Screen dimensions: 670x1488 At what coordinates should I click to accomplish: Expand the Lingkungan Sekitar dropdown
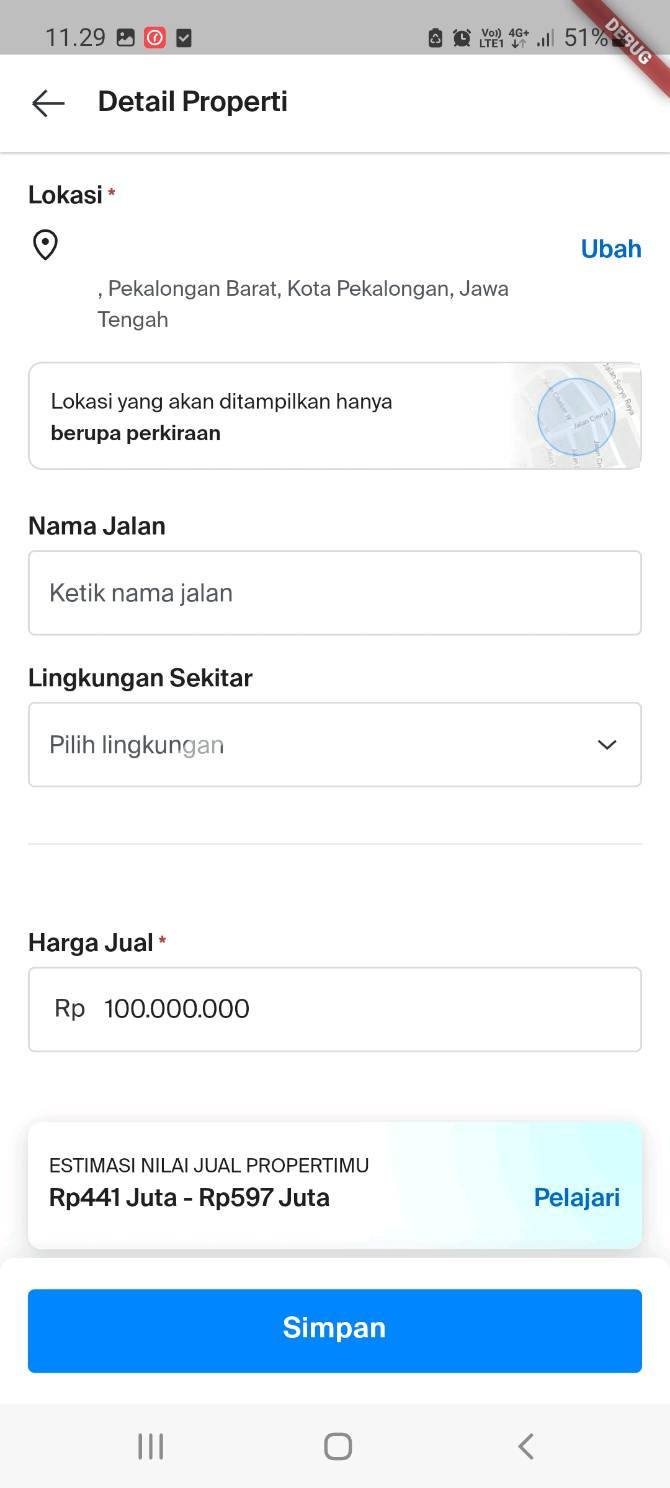point(334,745)
